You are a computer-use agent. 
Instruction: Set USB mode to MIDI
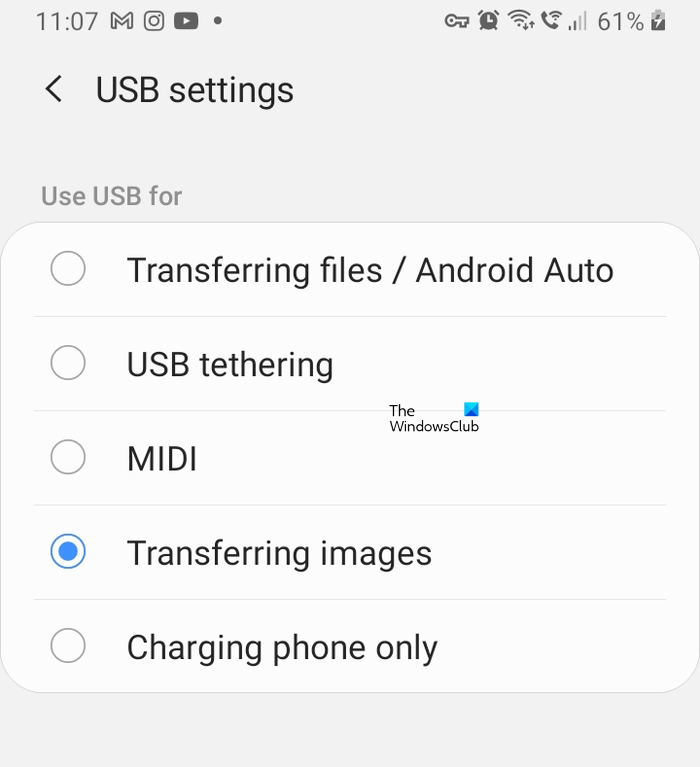click(68, 457)
